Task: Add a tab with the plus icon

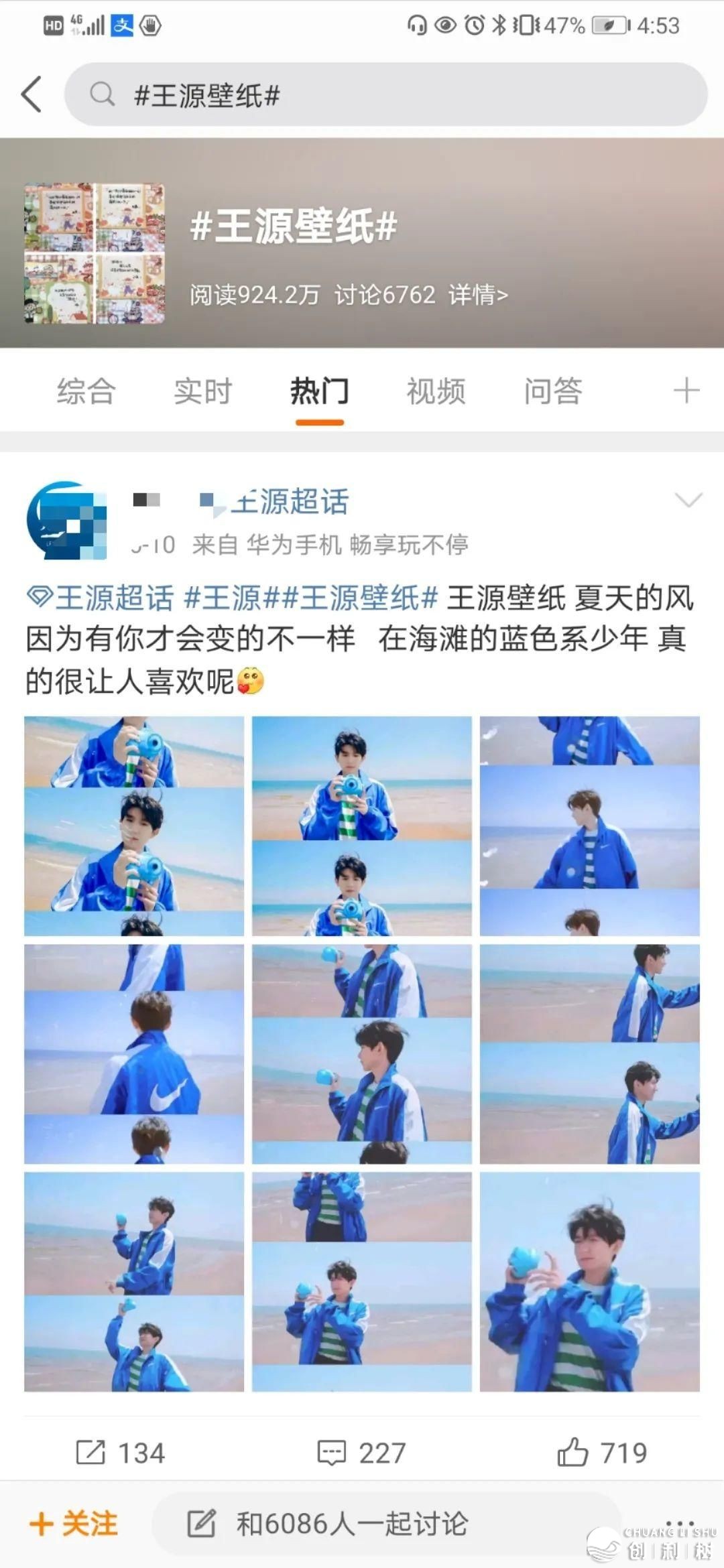Action: coord(686,391)
